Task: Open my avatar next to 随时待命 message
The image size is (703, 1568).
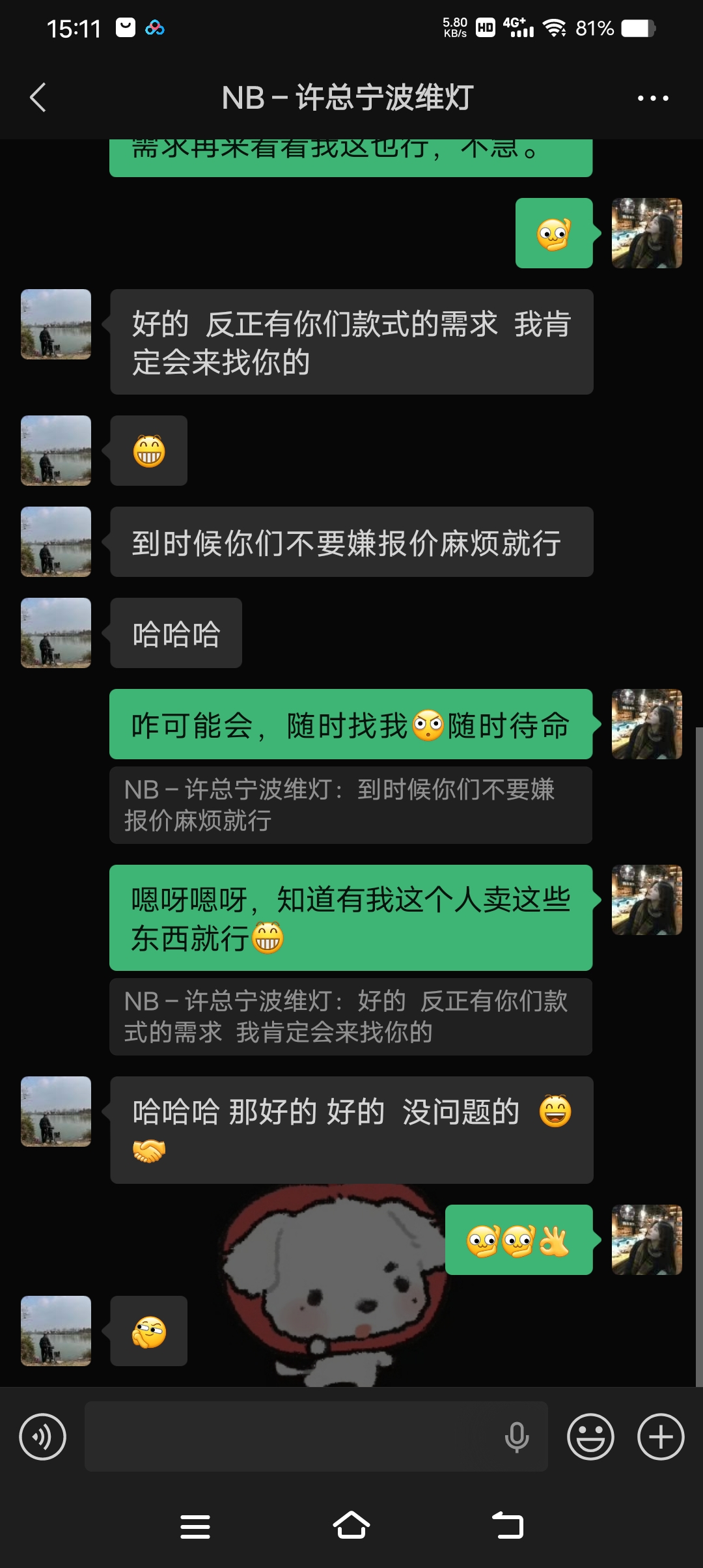Action: tap(647, 724)
